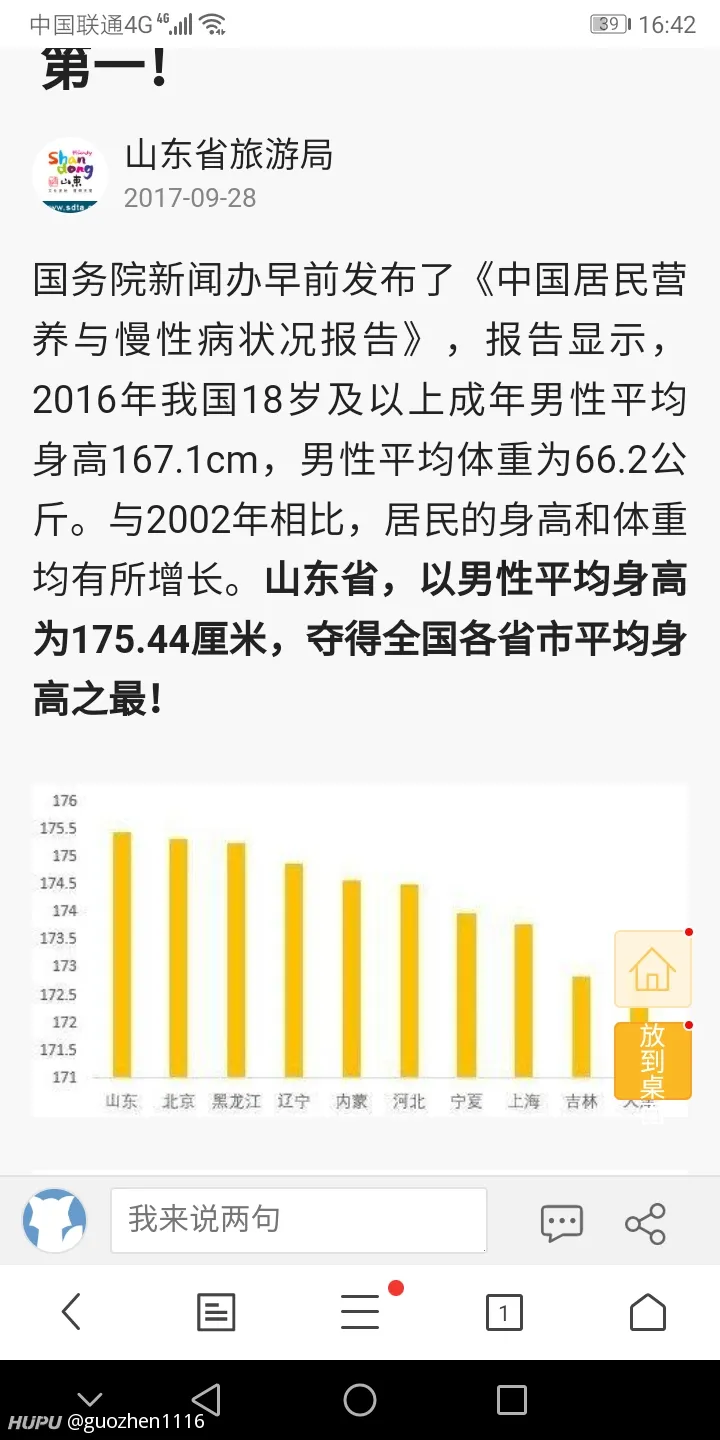720x1440 pixels.
Task: Tap the floating home icon
Action: tap(652, 969)
